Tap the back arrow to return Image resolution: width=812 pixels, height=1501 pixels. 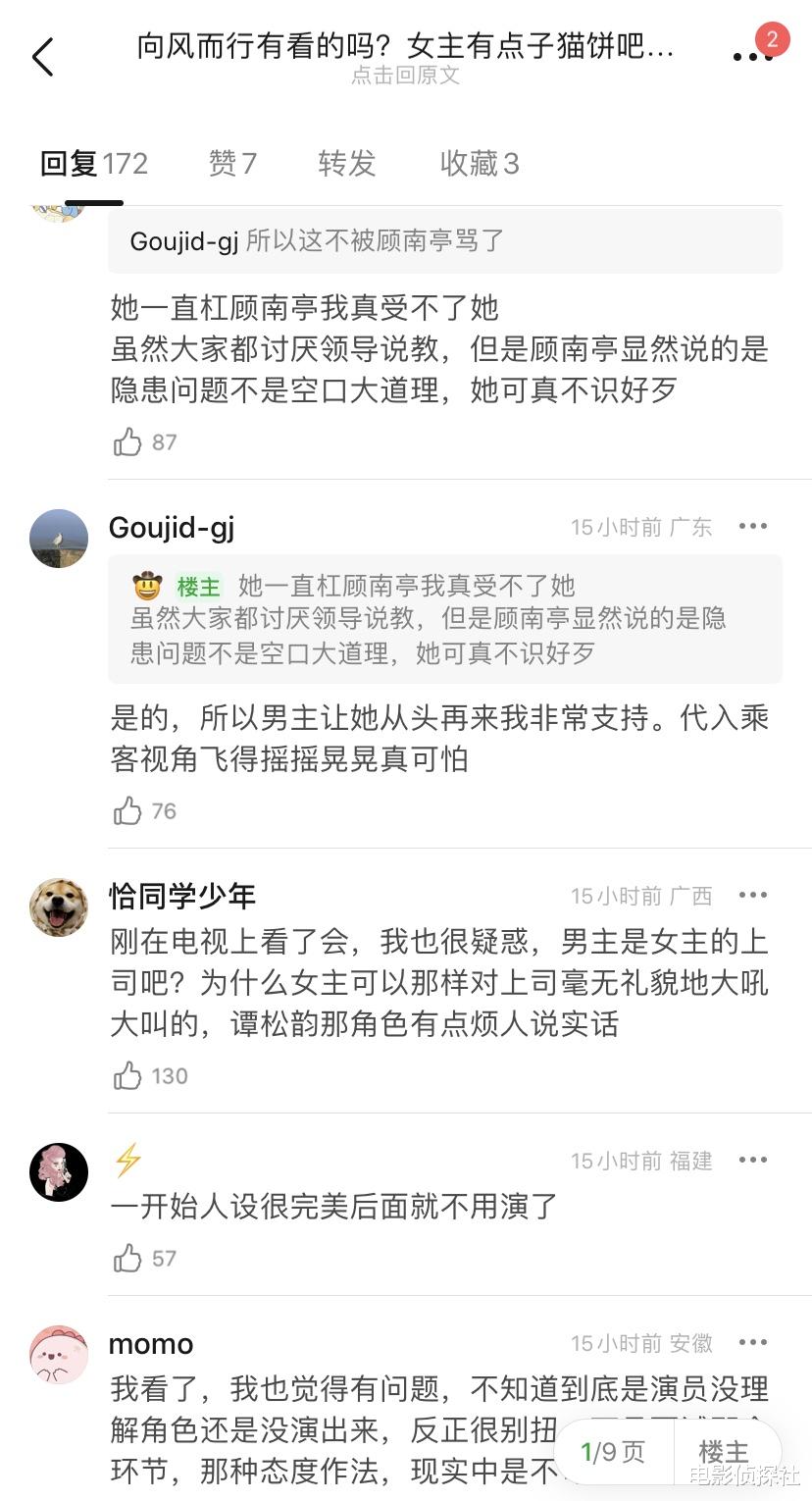41,57
